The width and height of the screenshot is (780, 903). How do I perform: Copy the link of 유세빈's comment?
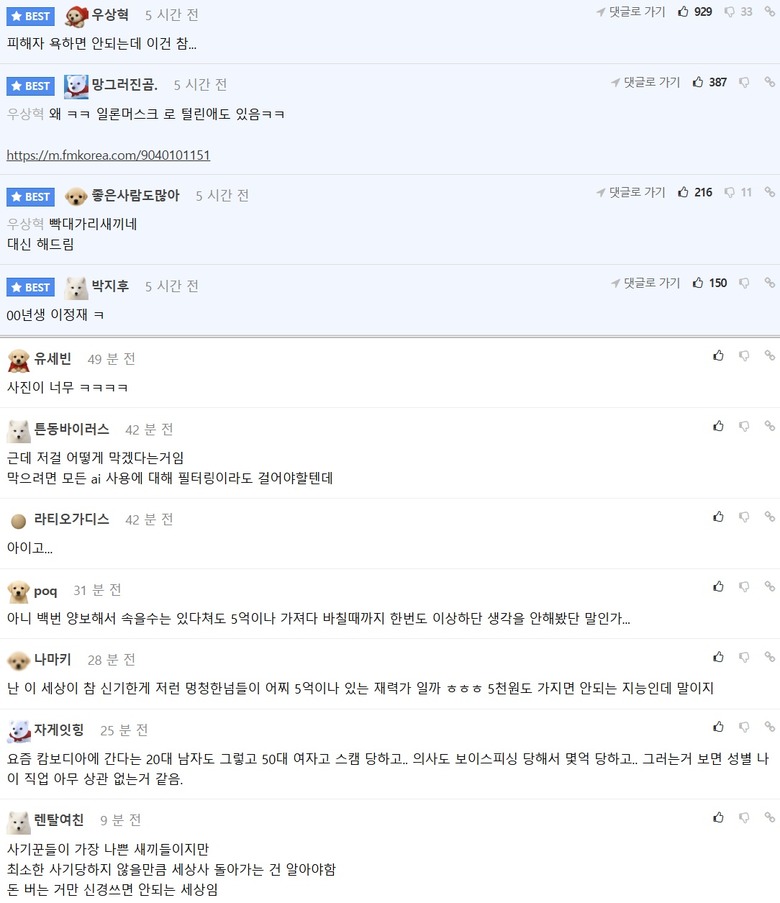769,355
